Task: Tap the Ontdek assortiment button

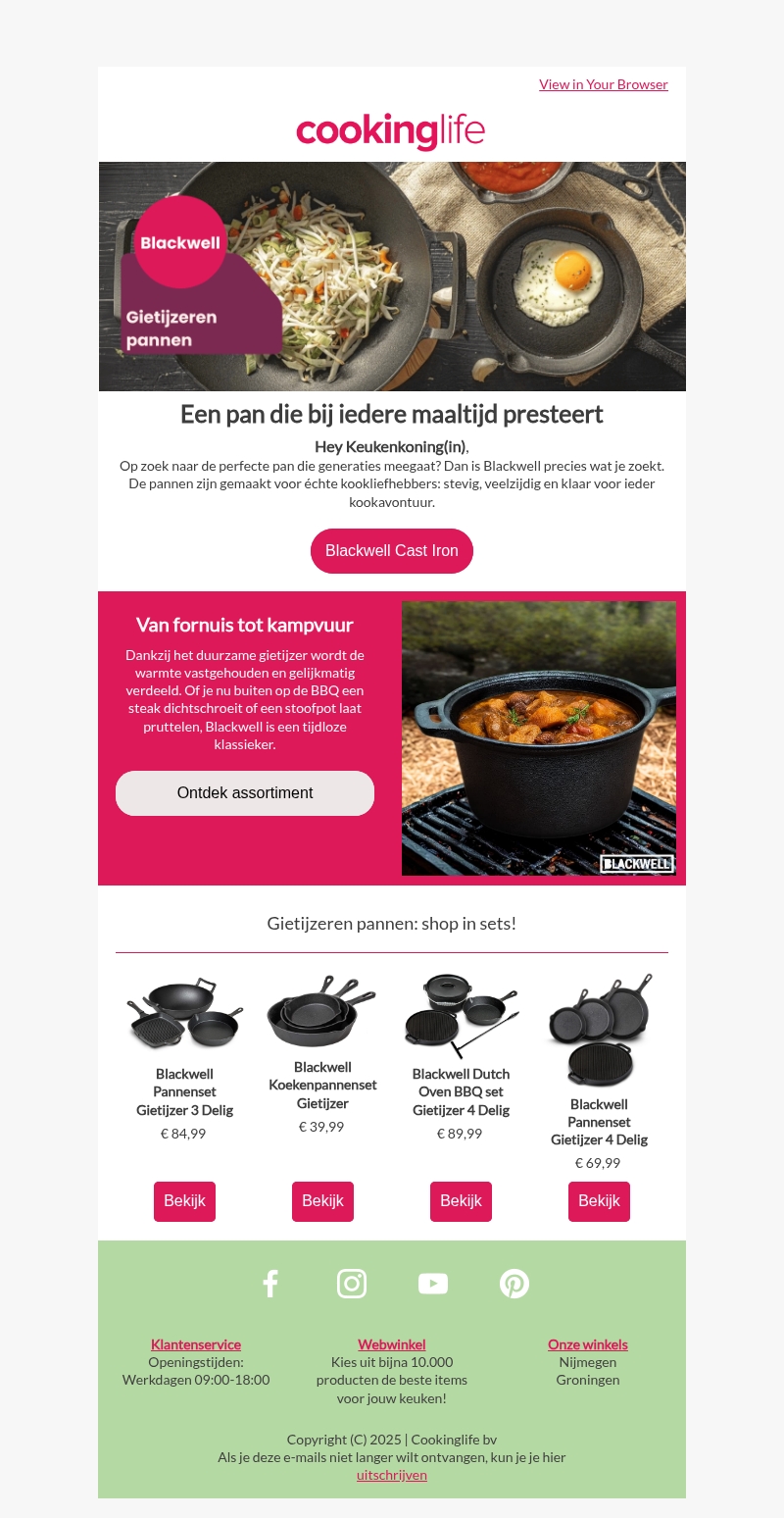Action: [245, 793]
